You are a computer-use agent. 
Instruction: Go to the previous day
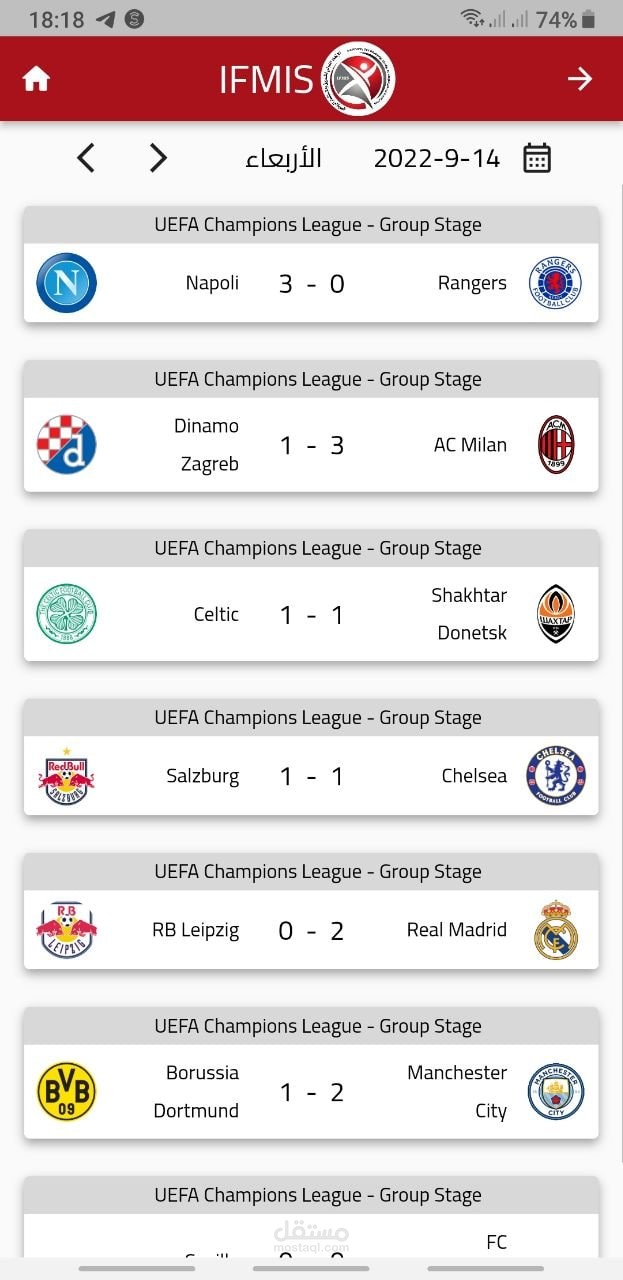point(86,158)
